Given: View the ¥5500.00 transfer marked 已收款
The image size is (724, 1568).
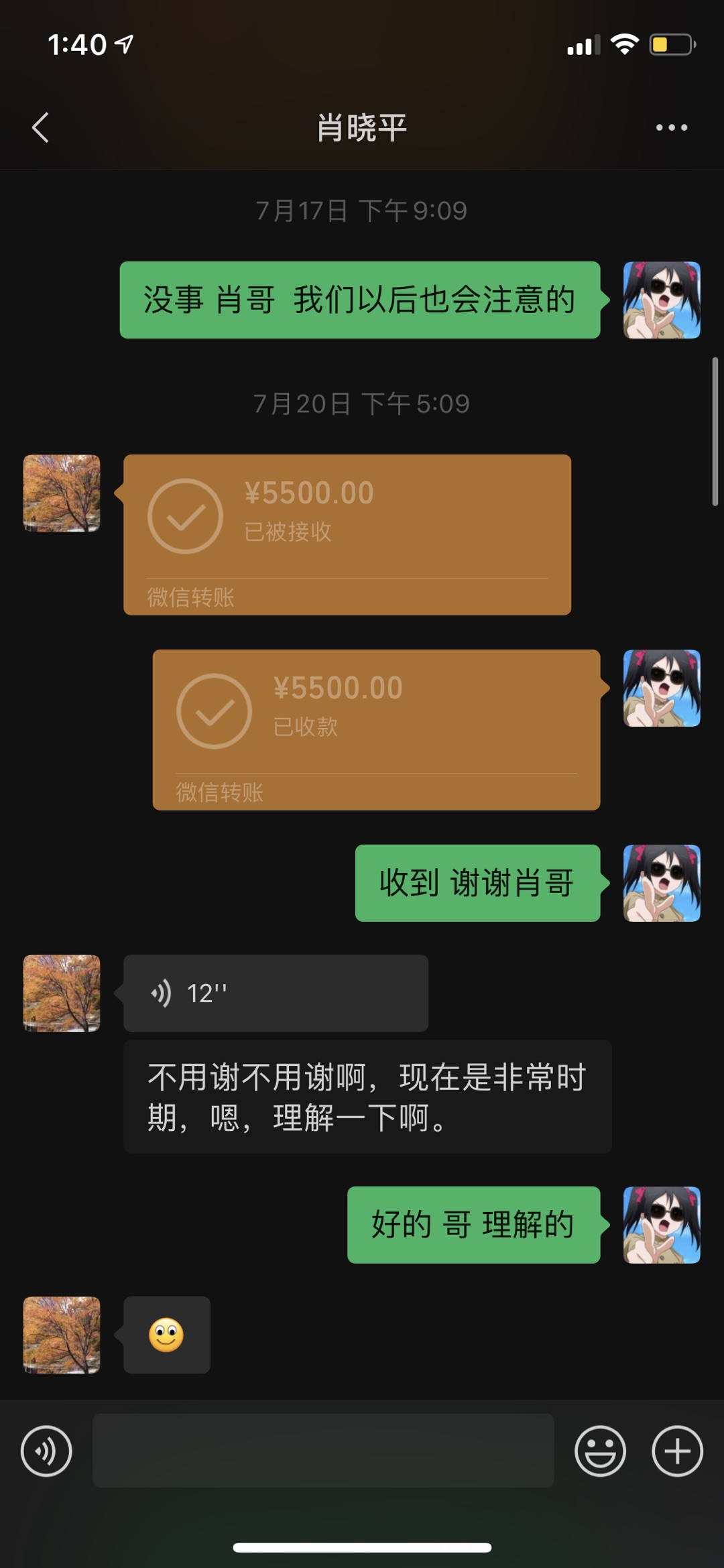Looking at the screenshot, I should click(x=376, y=729).
